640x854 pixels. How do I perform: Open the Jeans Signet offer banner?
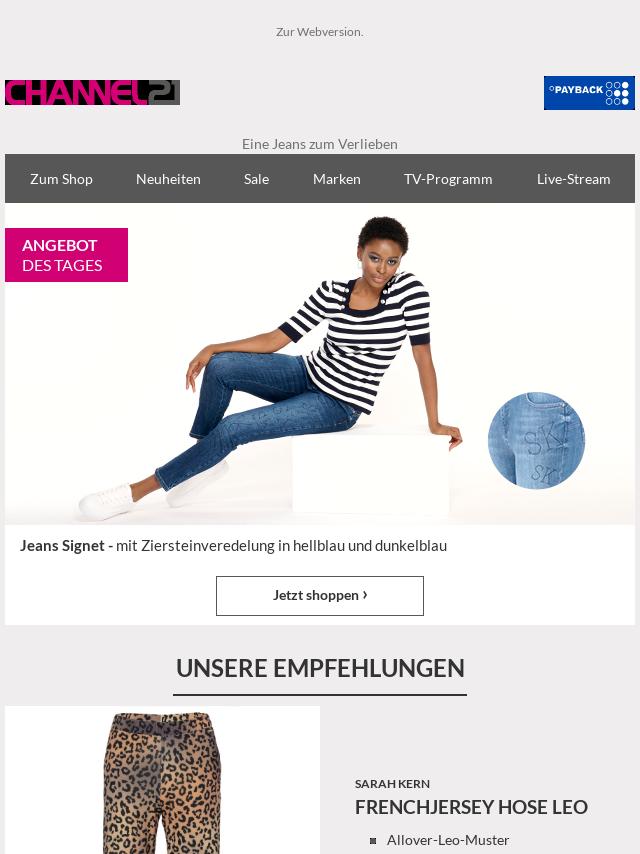coord(320,365)
